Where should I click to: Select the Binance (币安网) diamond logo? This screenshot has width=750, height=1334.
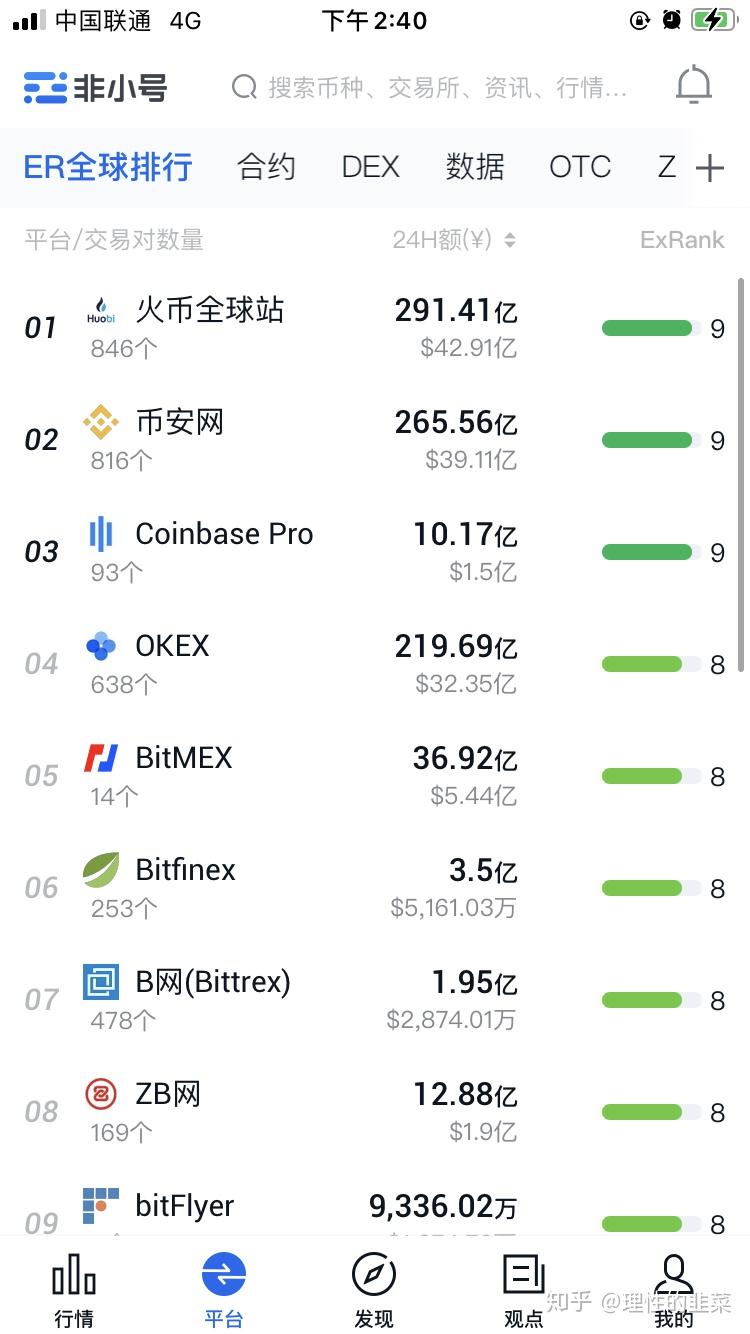pos(103,422)
